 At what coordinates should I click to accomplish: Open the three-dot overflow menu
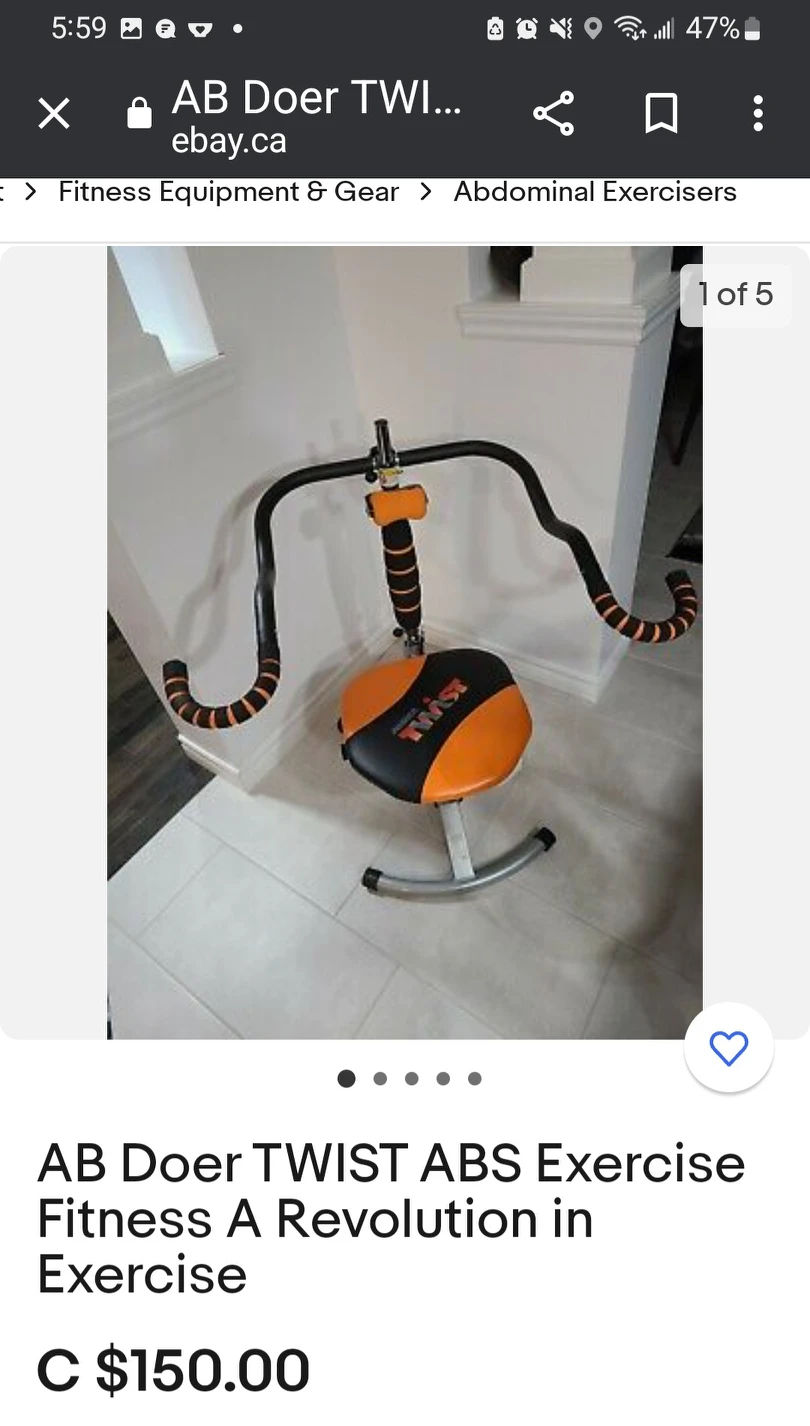click(x=758, y=113)
